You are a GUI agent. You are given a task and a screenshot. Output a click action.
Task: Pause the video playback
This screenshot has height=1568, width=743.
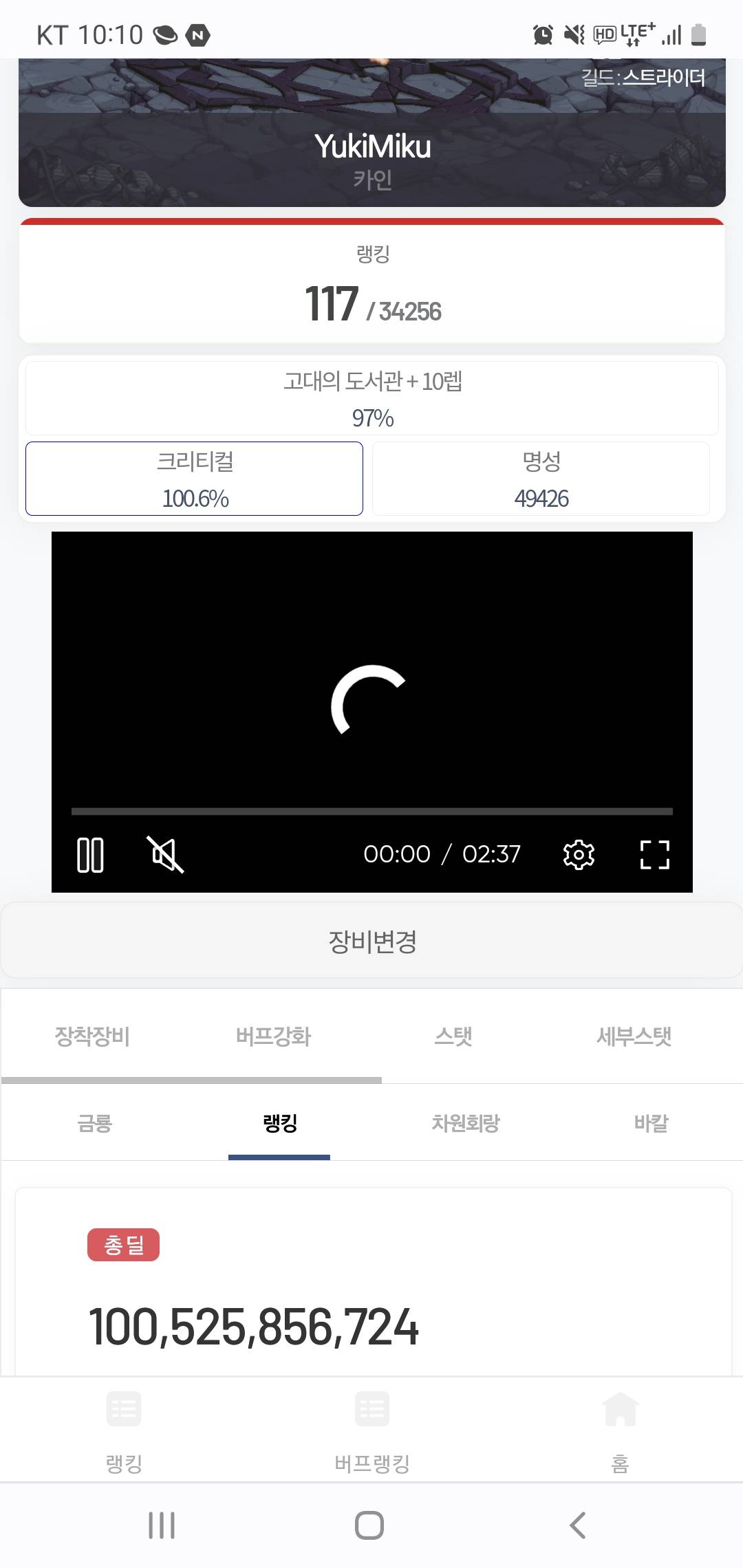click(90, 855)
